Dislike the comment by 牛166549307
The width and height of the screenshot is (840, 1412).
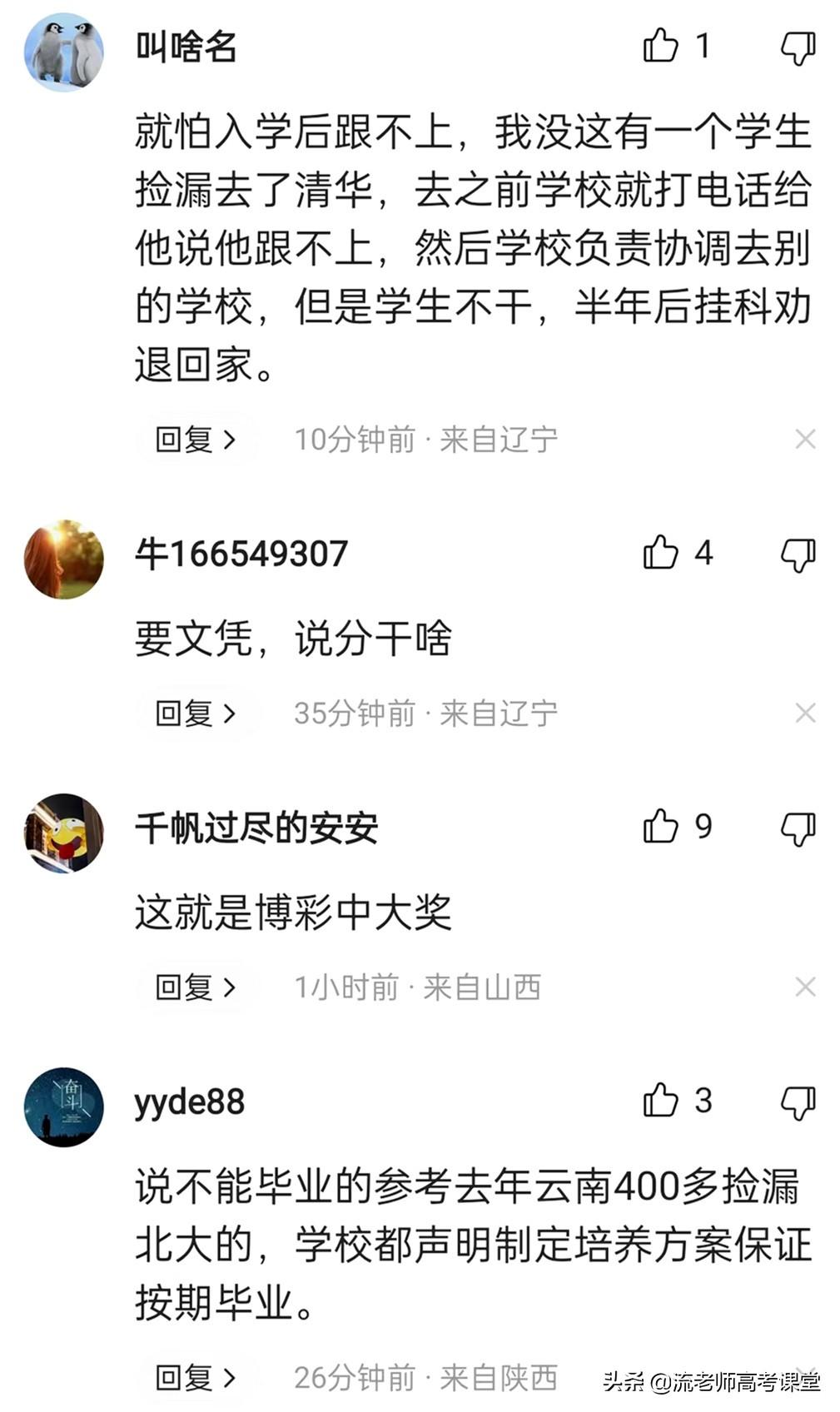click(x=798, y=554)
